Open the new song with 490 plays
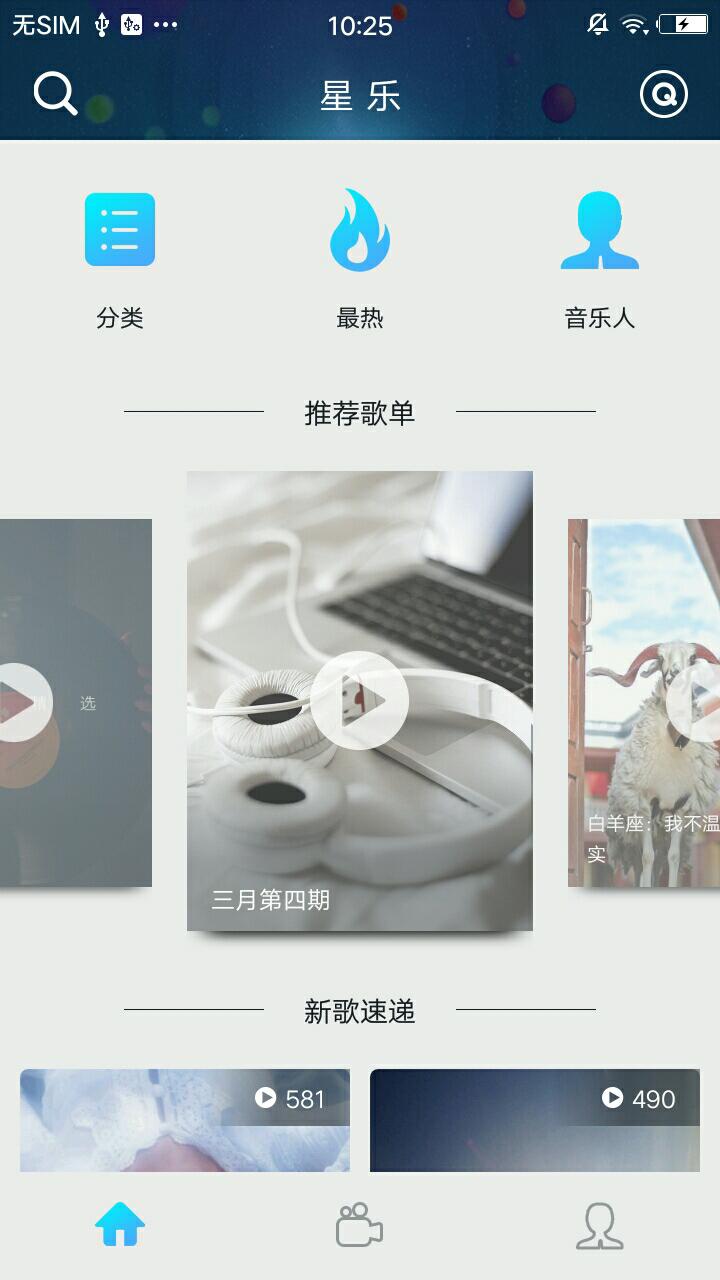 click(535, 1120)
